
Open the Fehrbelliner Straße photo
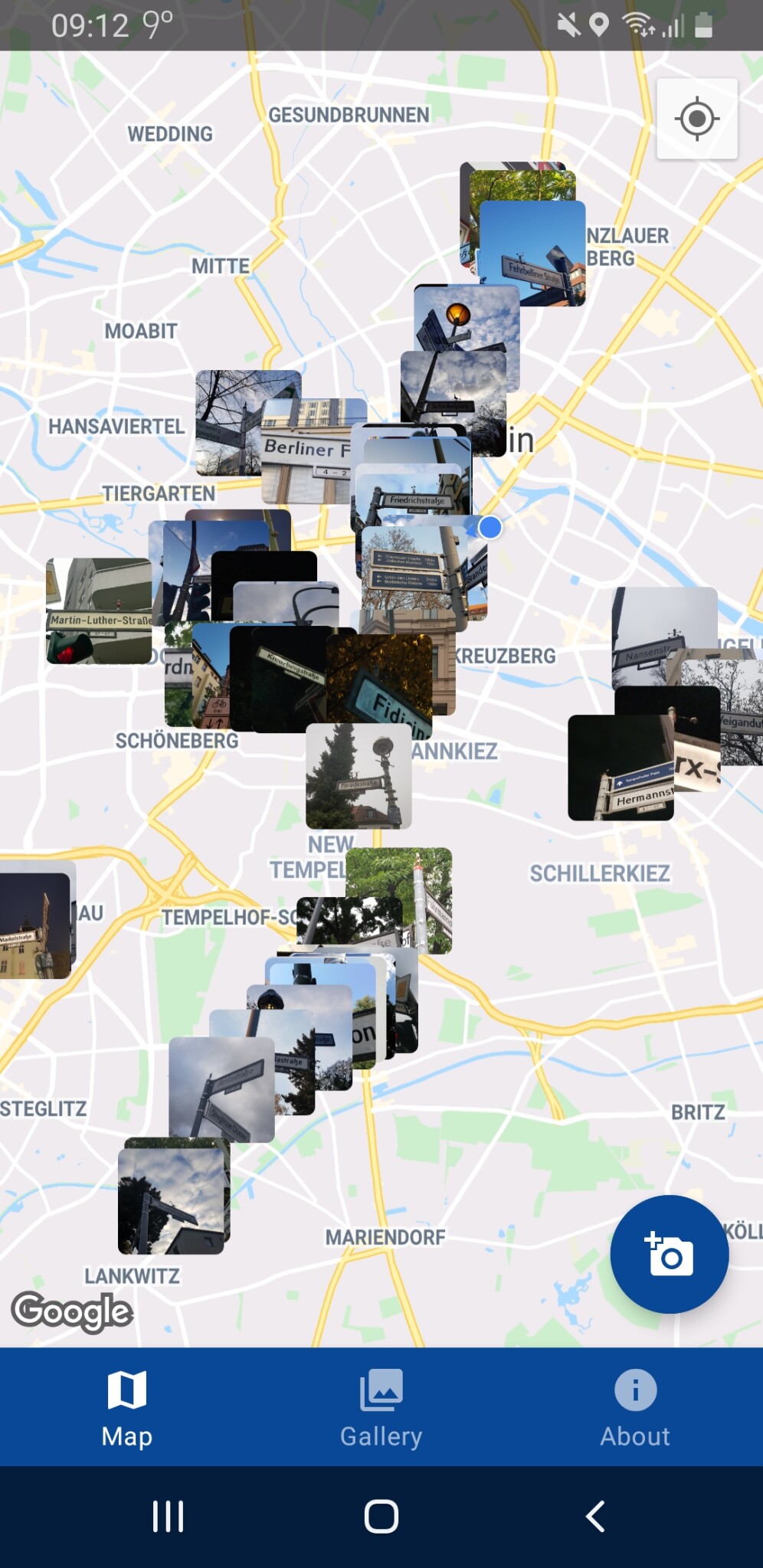533,254
